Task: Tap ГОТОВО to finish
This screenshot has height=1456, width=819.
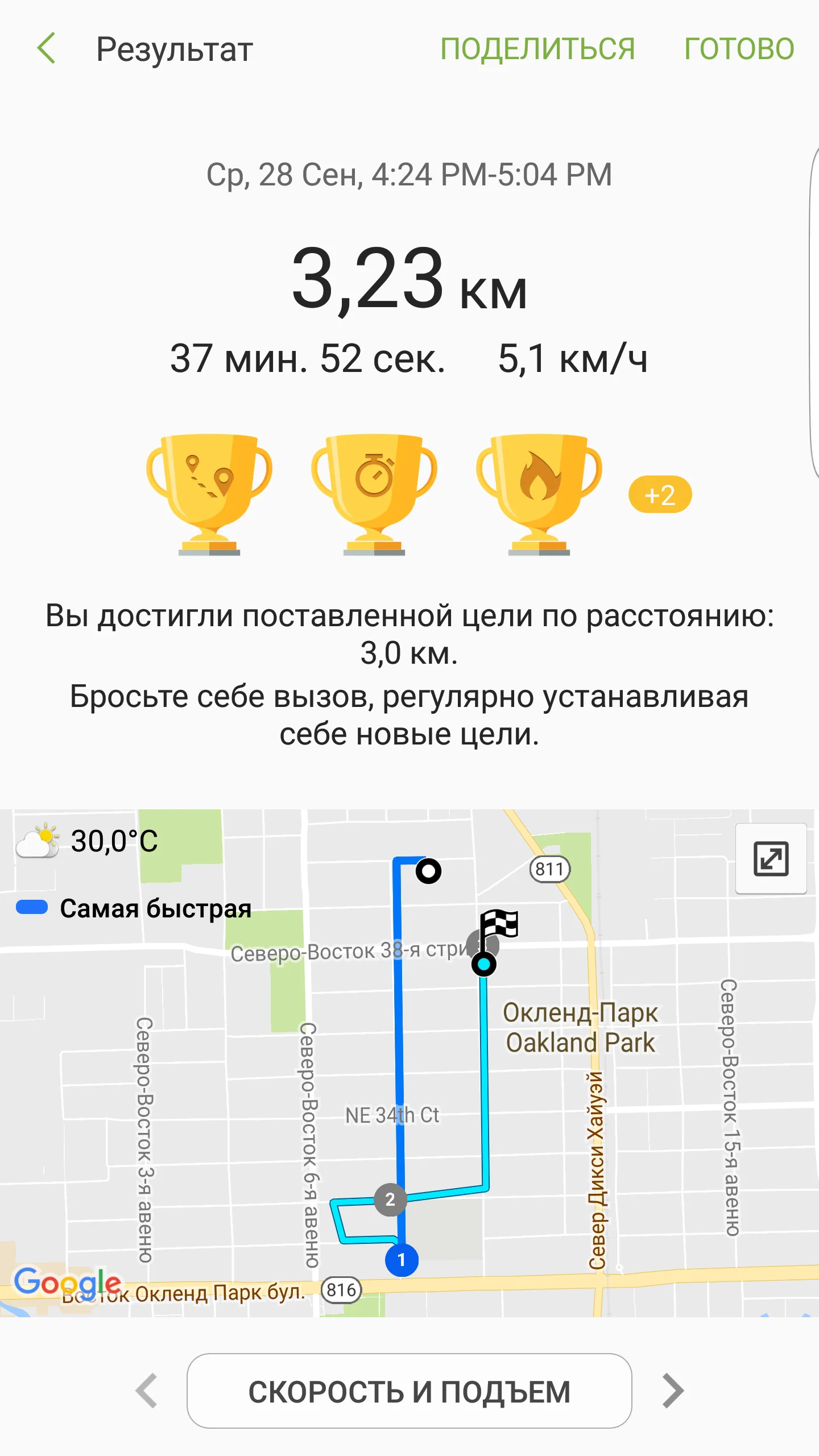Action: pos(739,48)
